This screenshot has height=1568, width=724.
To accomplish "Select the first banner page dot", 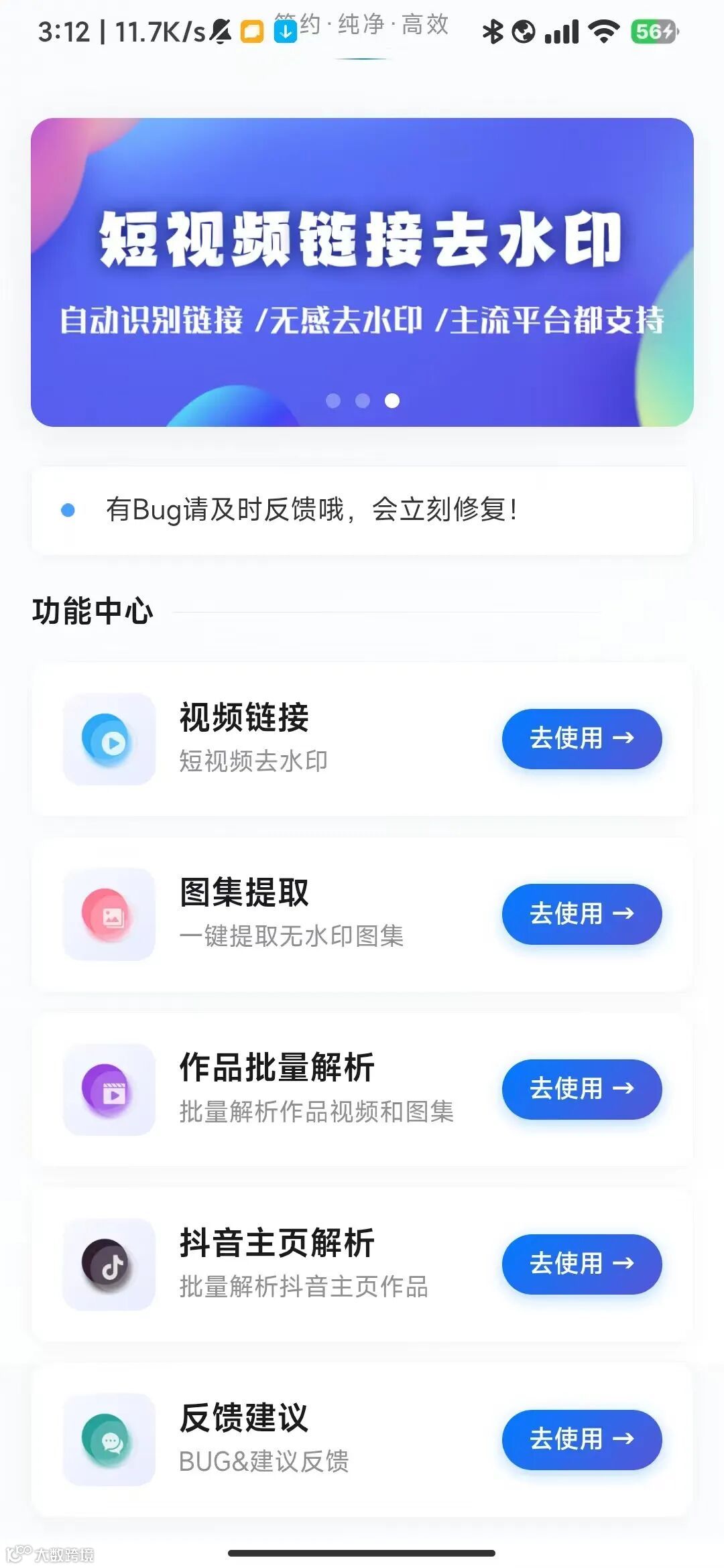I will (333, 401).
